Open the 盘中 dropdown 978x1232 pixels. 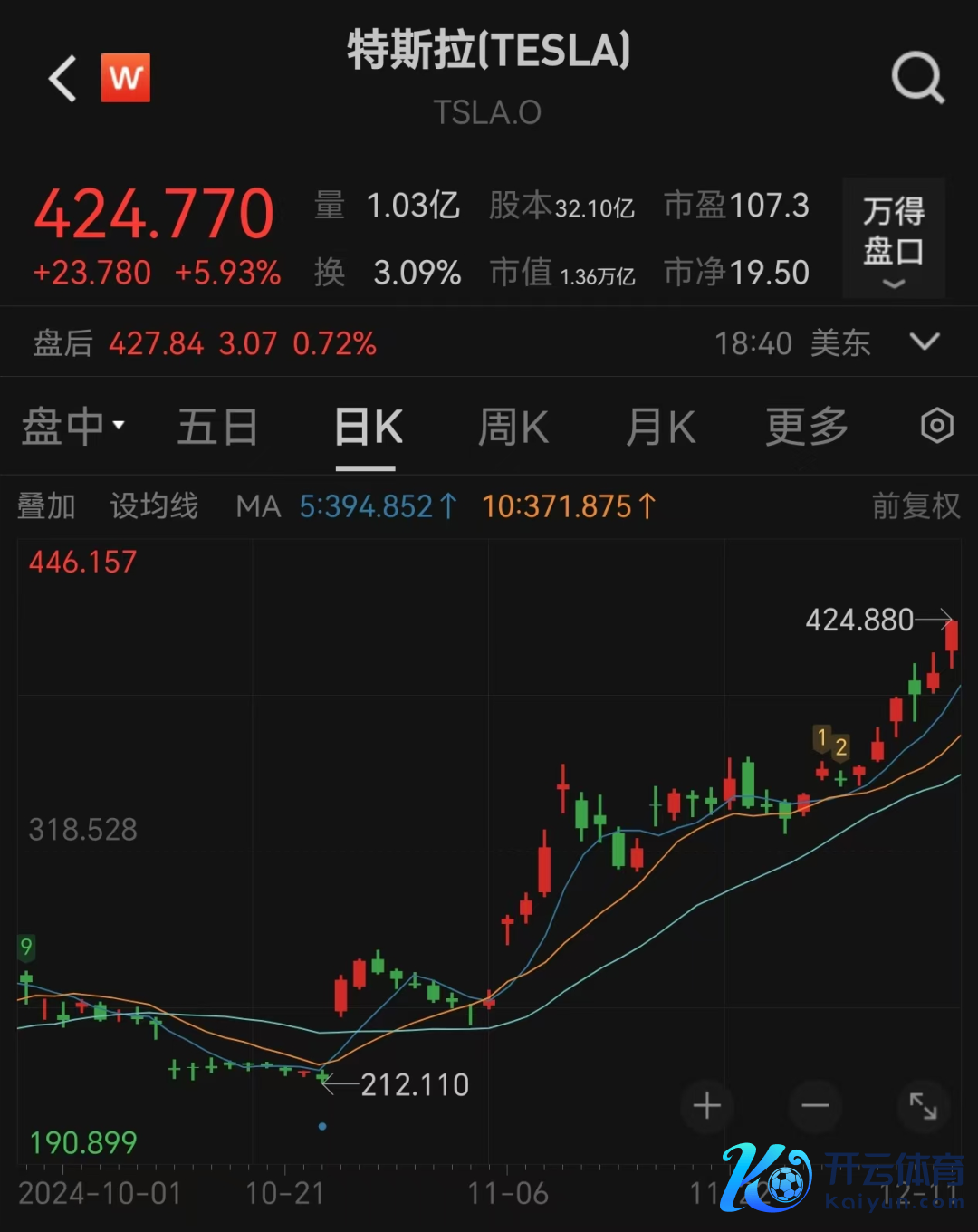(72, 427)
